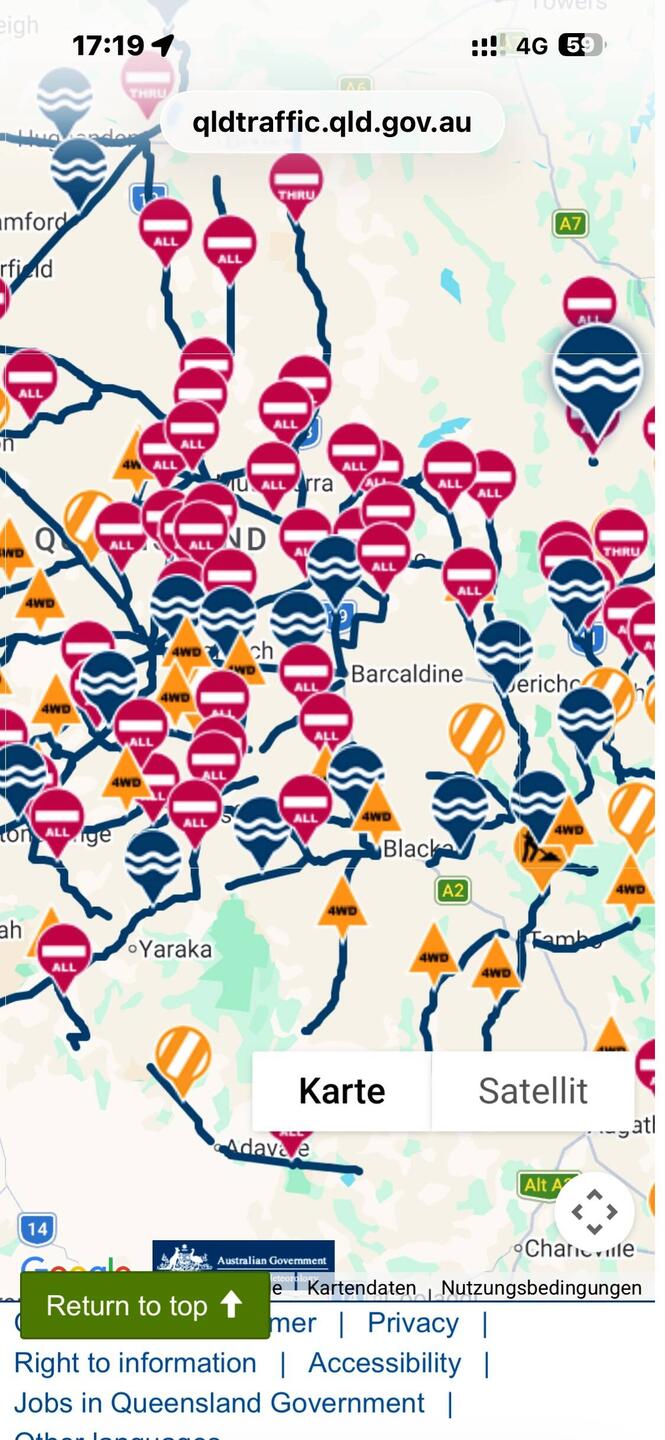The height and width of the screenshot is (1440, 665).
Task: Open the Right to information link
Action: (135, 1363)
